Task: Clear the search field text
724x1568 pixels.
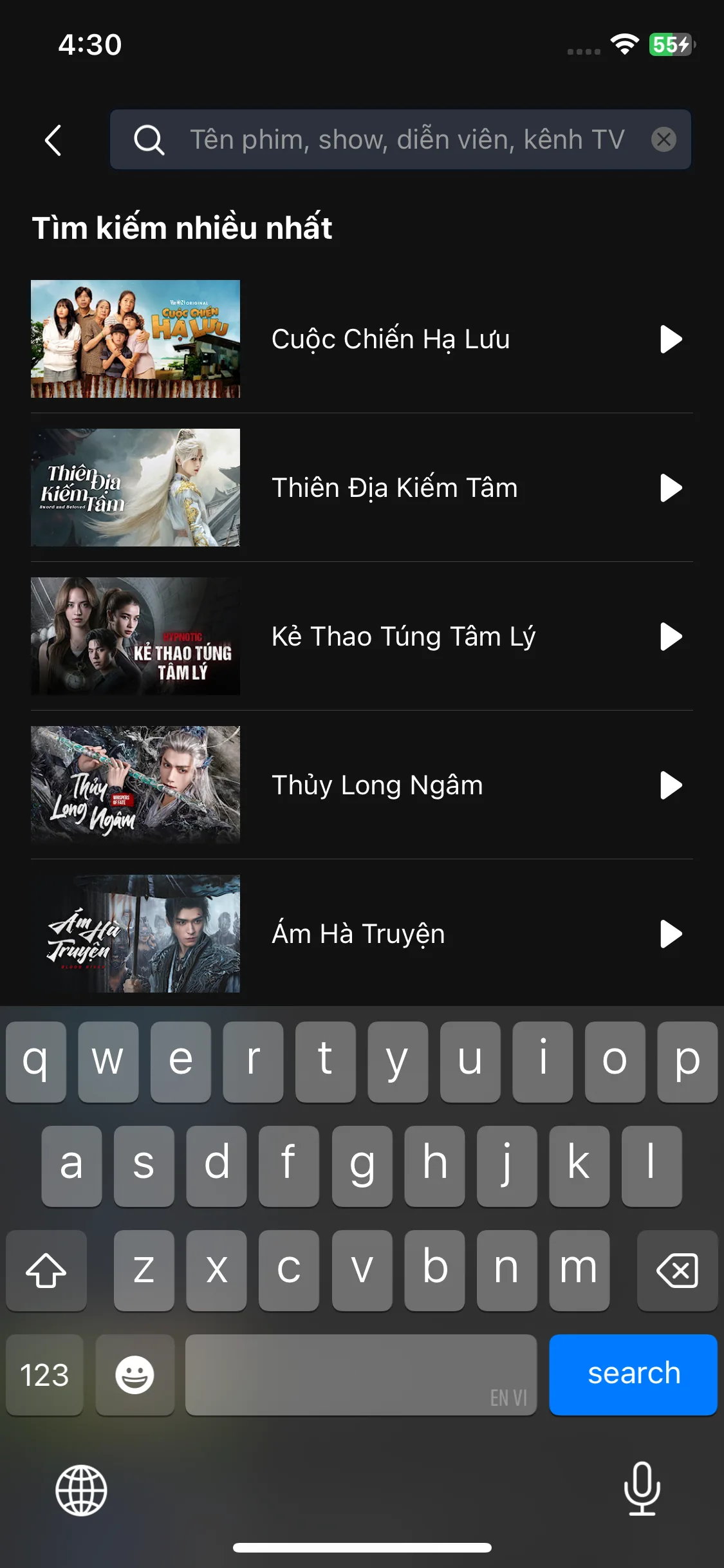Action: (664, 140)
